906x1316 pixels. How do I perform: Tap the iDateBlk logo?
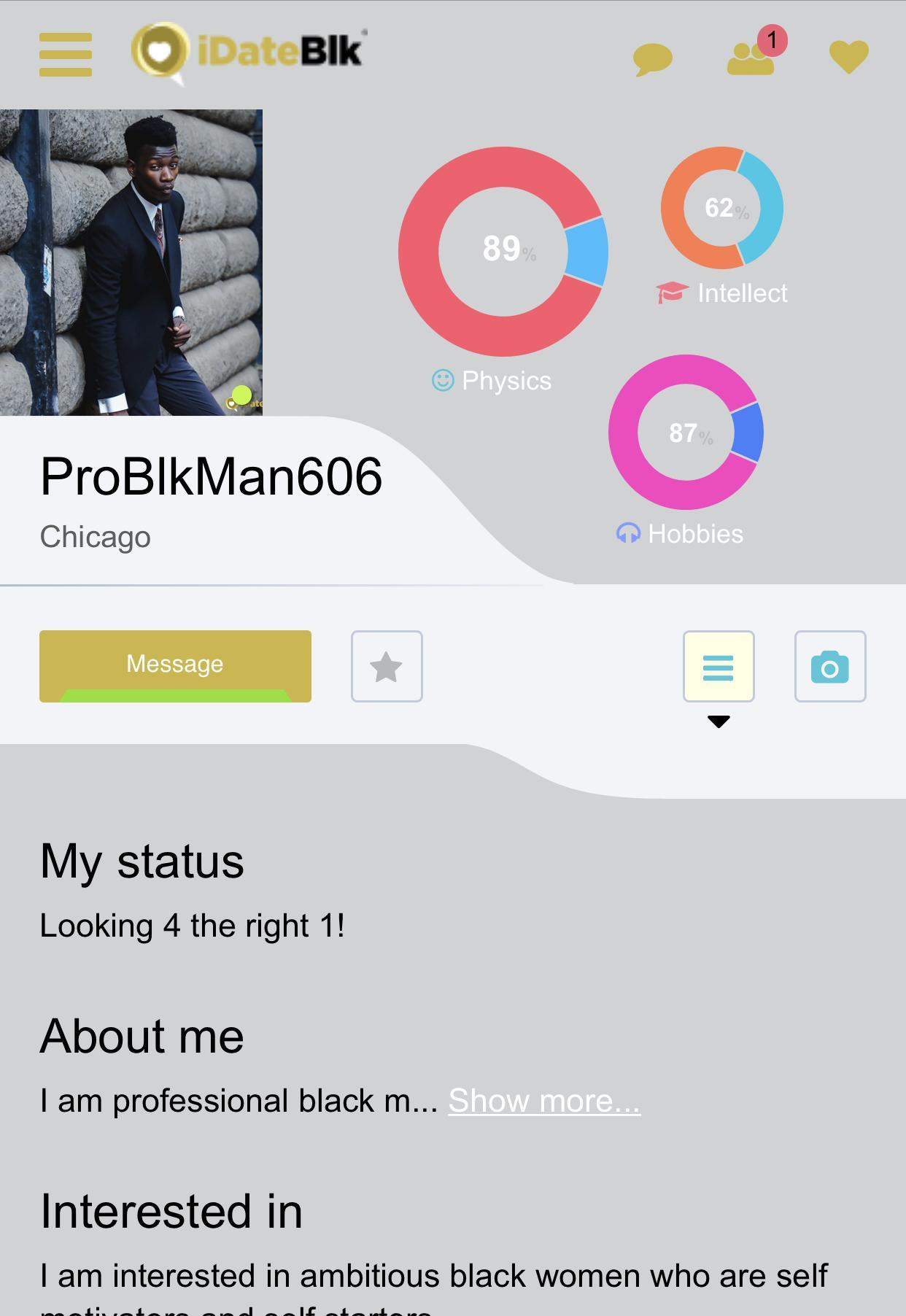pyautogui.click(x=249, y=53)
